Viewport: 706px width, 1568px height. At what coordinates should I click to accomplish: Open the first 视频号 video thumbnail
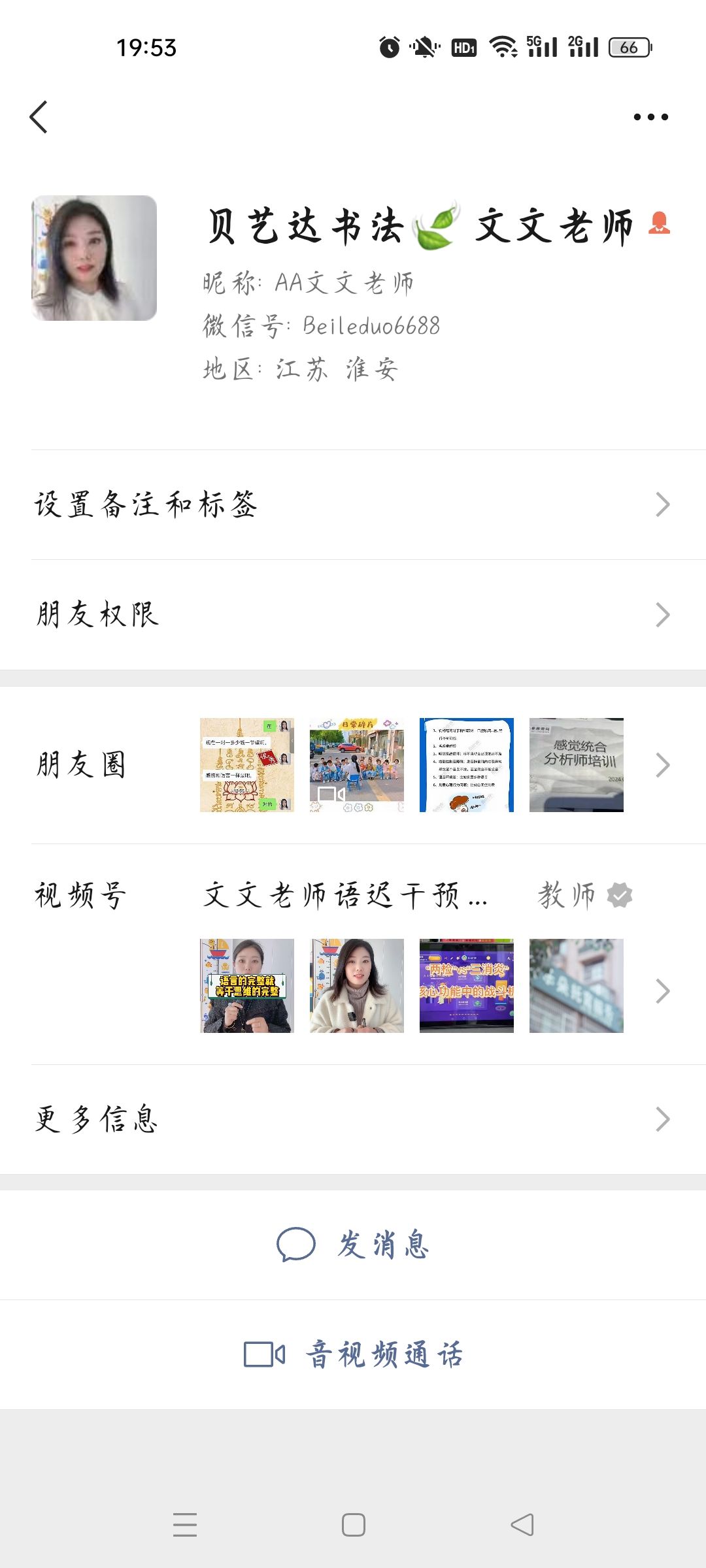(247, 986)
